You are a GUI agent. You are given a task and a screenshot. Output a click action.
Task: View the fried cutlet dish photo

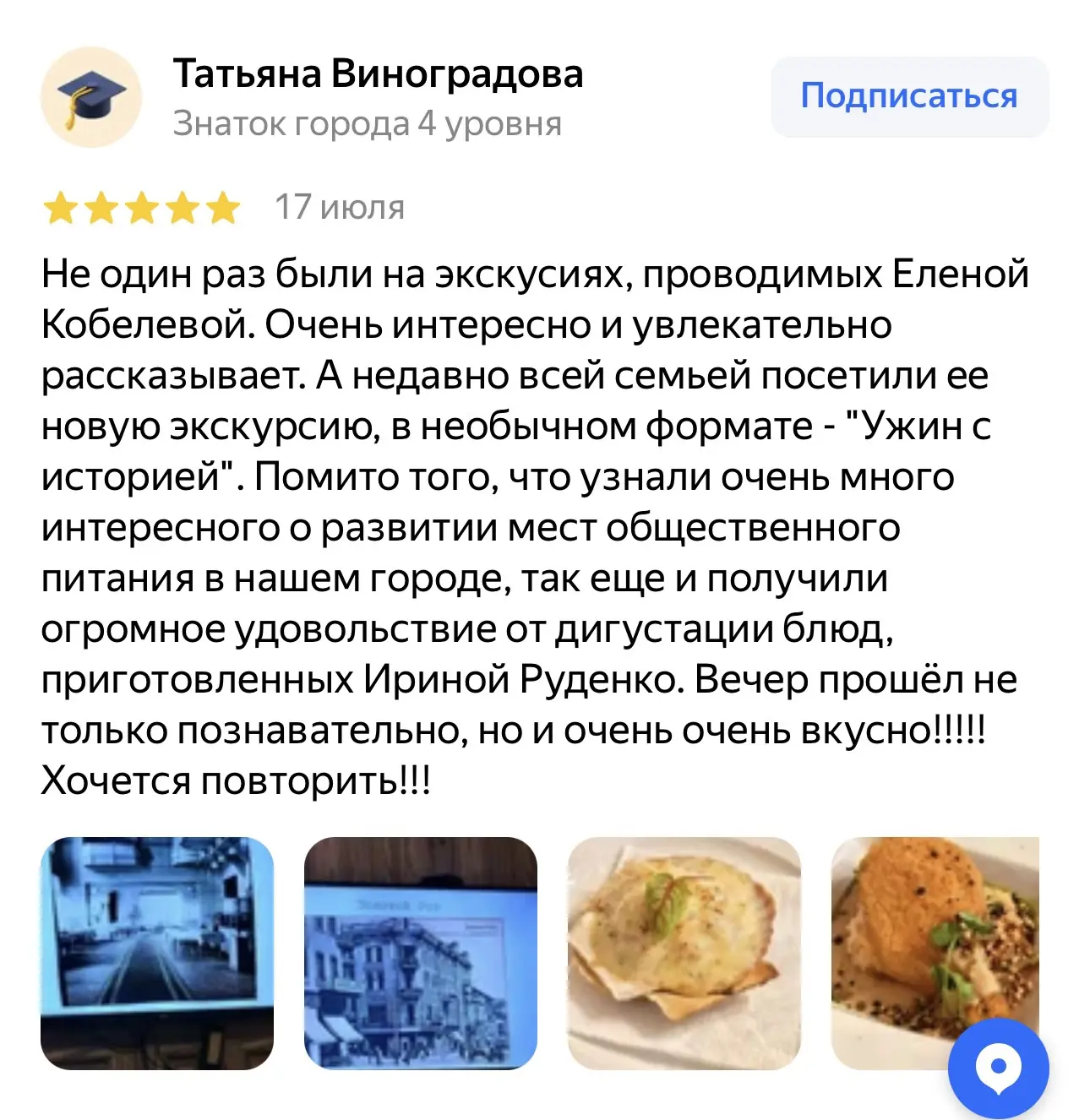click(935, 953)
